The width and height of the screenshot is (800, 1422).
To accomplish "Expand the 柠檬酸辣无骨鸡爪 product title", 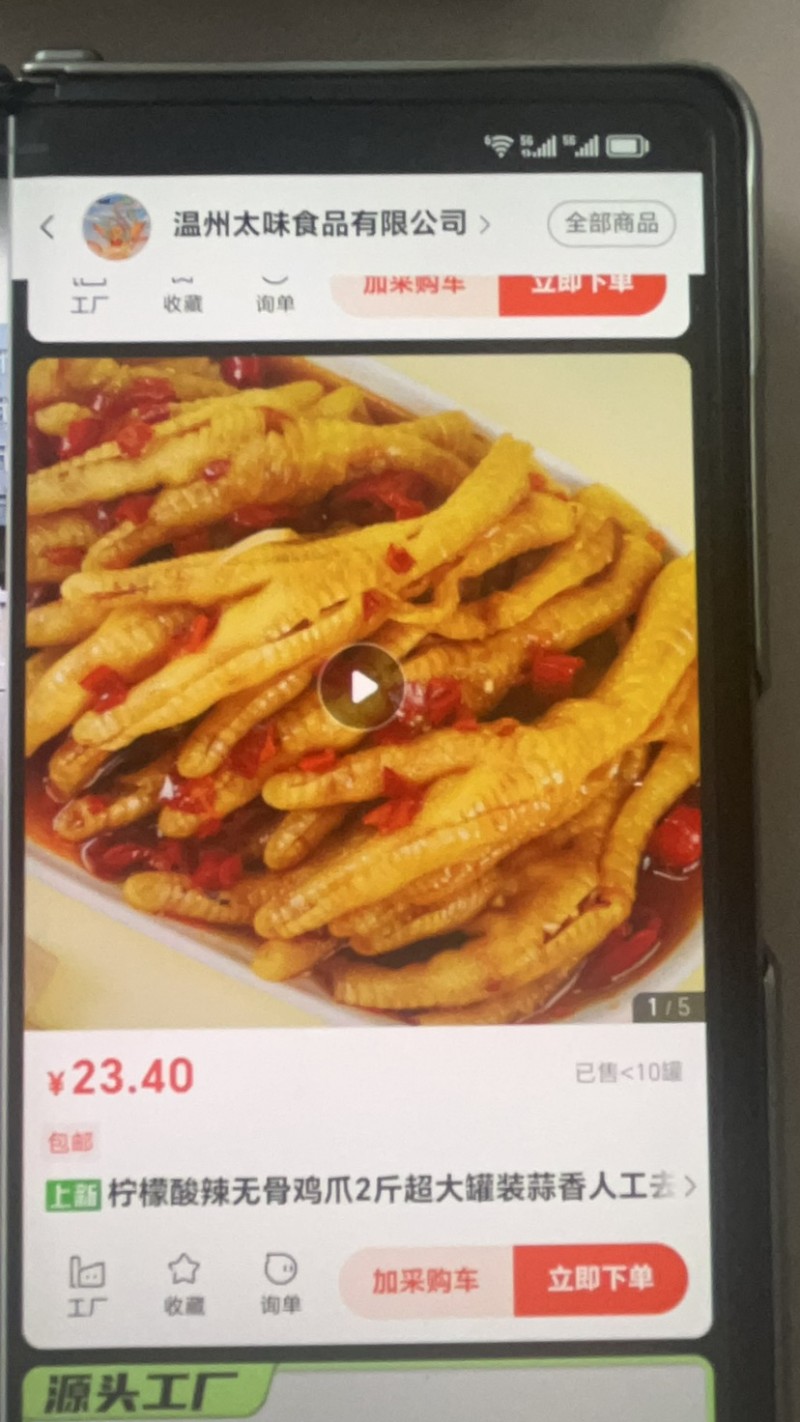I will pyautogui.click(x=689, y=1187).
